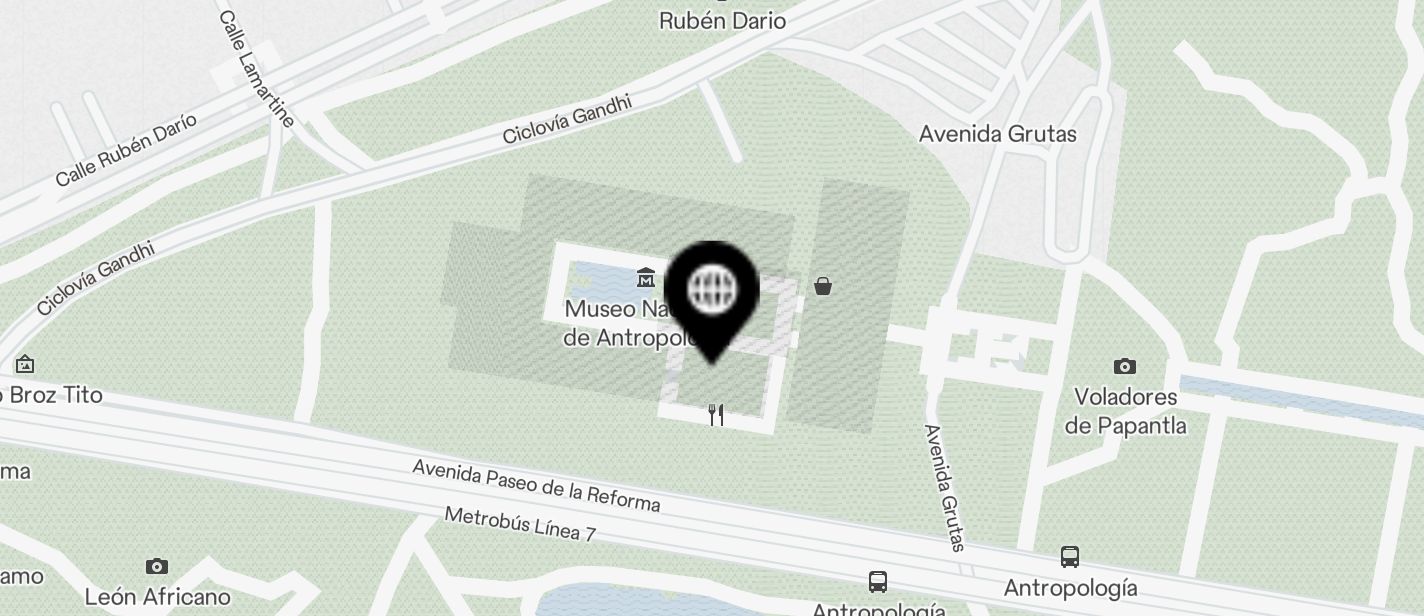This screenshot has width=1424, height=616.
Task: Tap the black globe location pin
Action: click(712, 292)
